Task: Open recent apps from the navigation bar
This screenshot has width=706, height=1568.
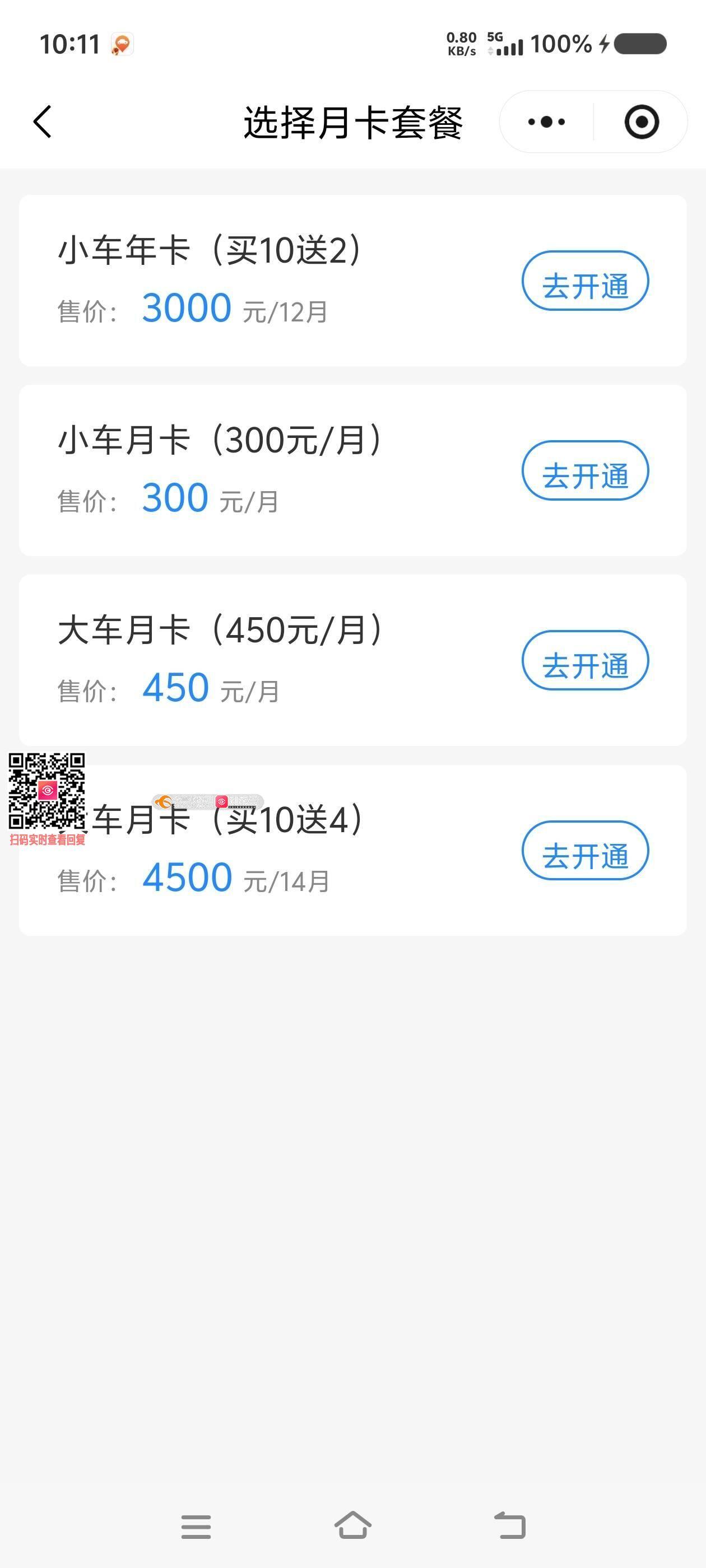Action: tap(196, 1527)
